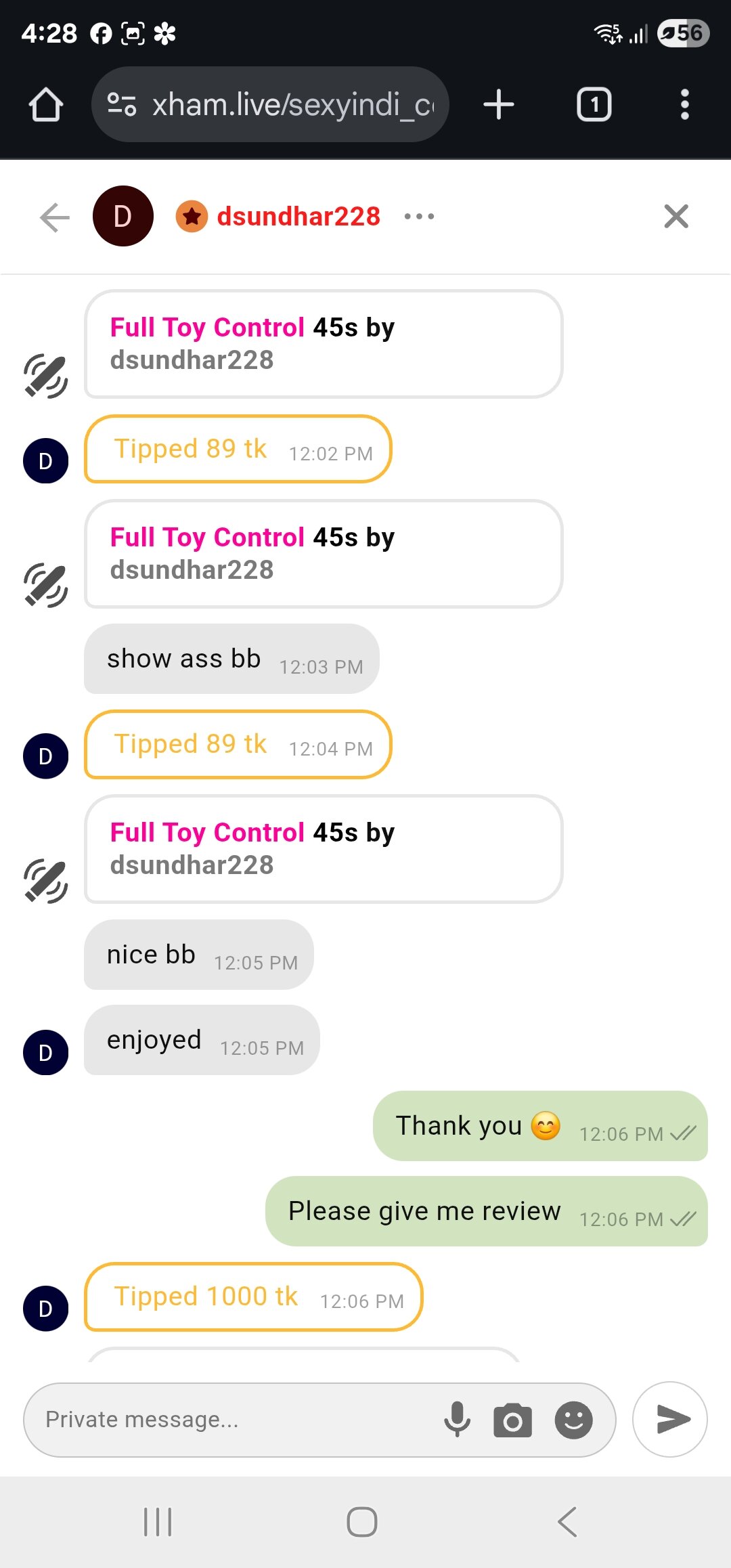Record a voice message with the microphone
Viewport: 731px width, 1568px height.
click(458, 1420)
